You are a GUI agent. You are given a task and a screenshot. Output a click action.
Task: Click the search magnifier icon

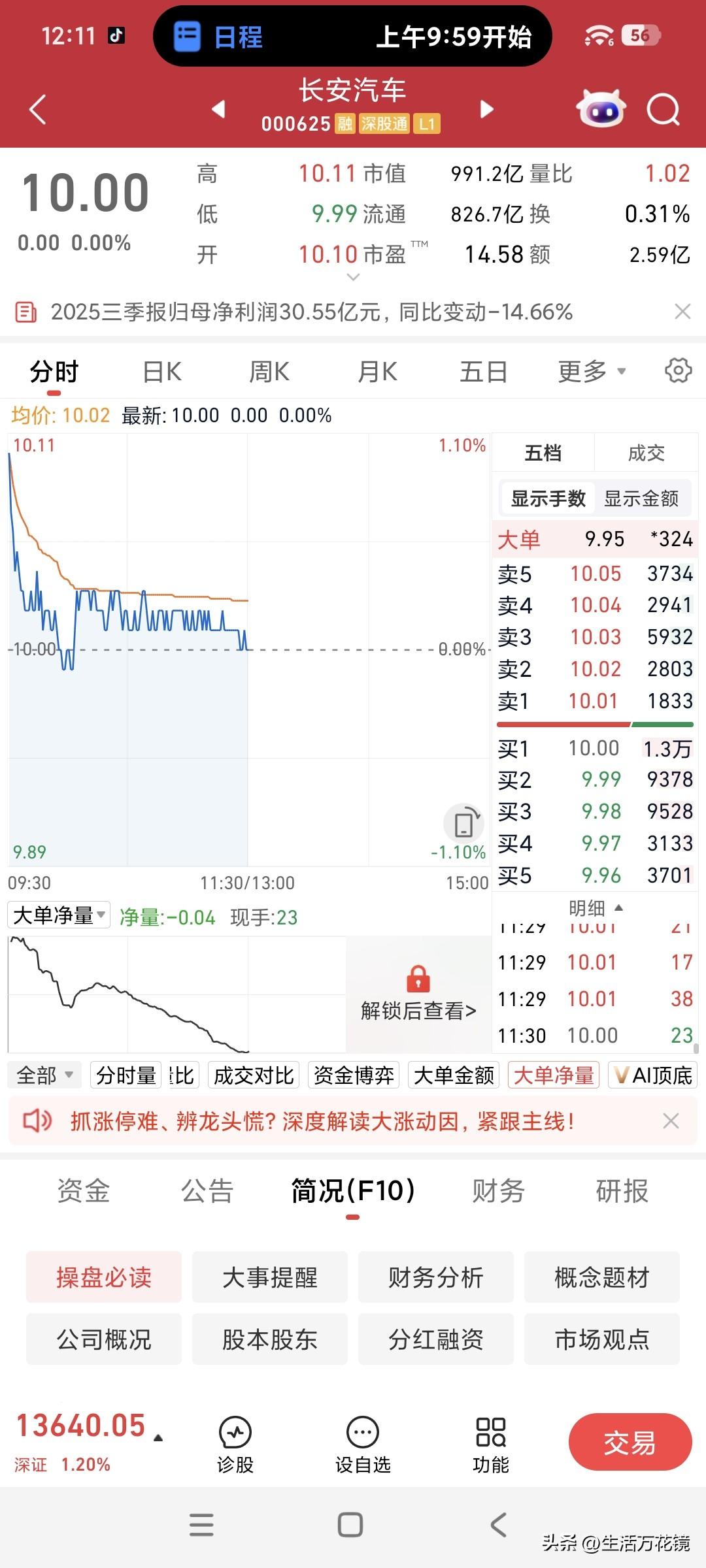pos(664,108)
